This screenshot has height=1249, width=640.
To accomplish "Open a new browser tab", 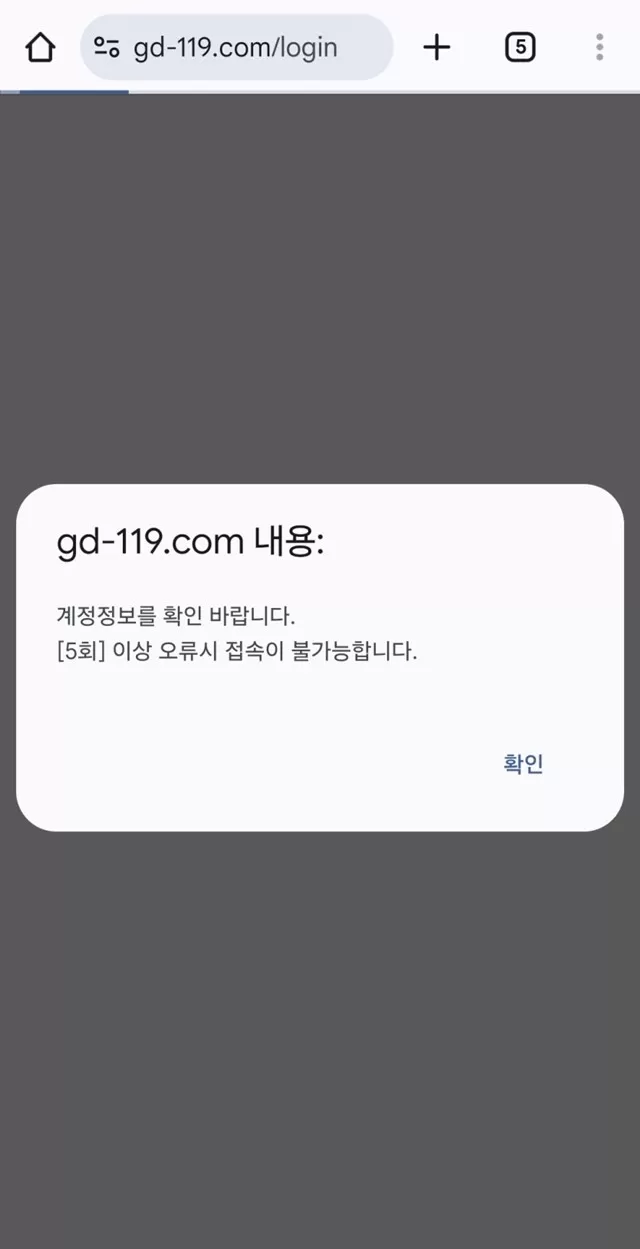I will (x=437, y=47).
